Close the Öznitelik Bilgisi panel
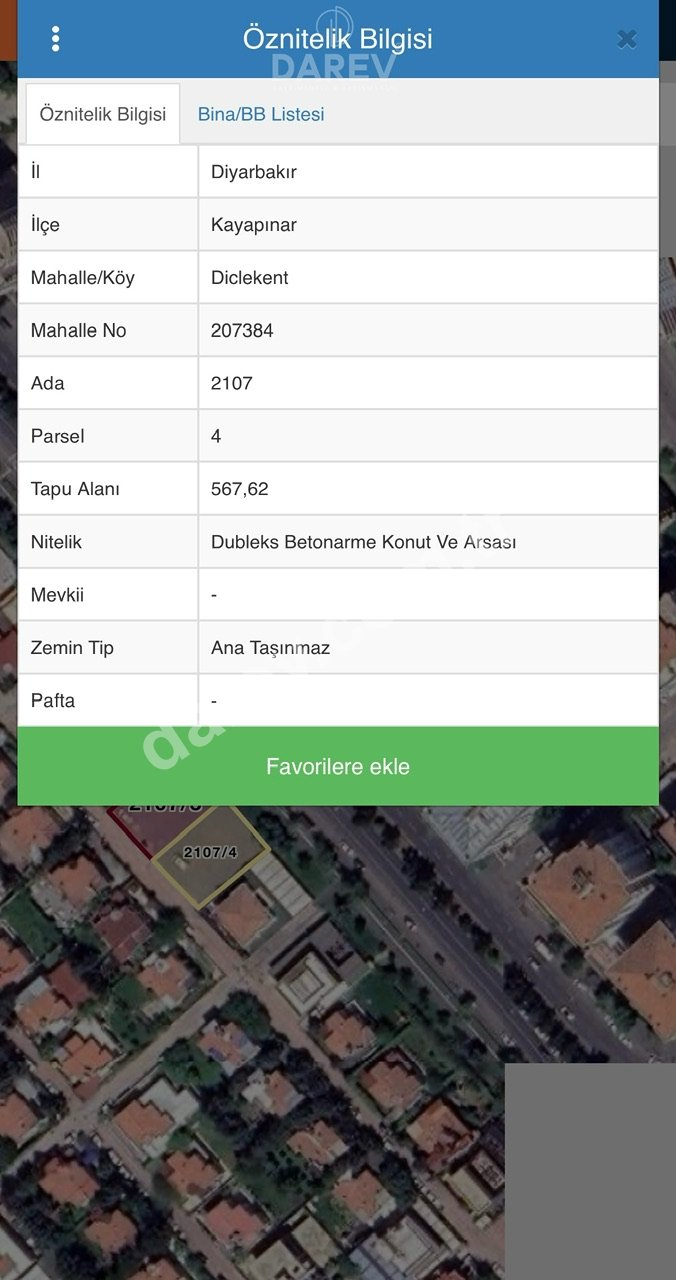676x1280 pixels. [x=627, y=39]
